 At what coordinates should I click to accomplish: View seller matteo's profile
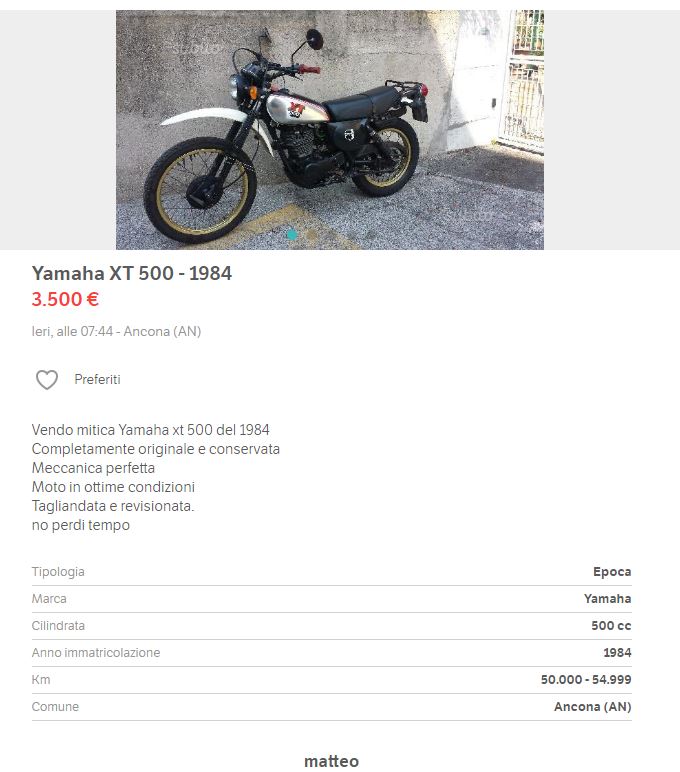pyautogui.click(x=331, y=761)
